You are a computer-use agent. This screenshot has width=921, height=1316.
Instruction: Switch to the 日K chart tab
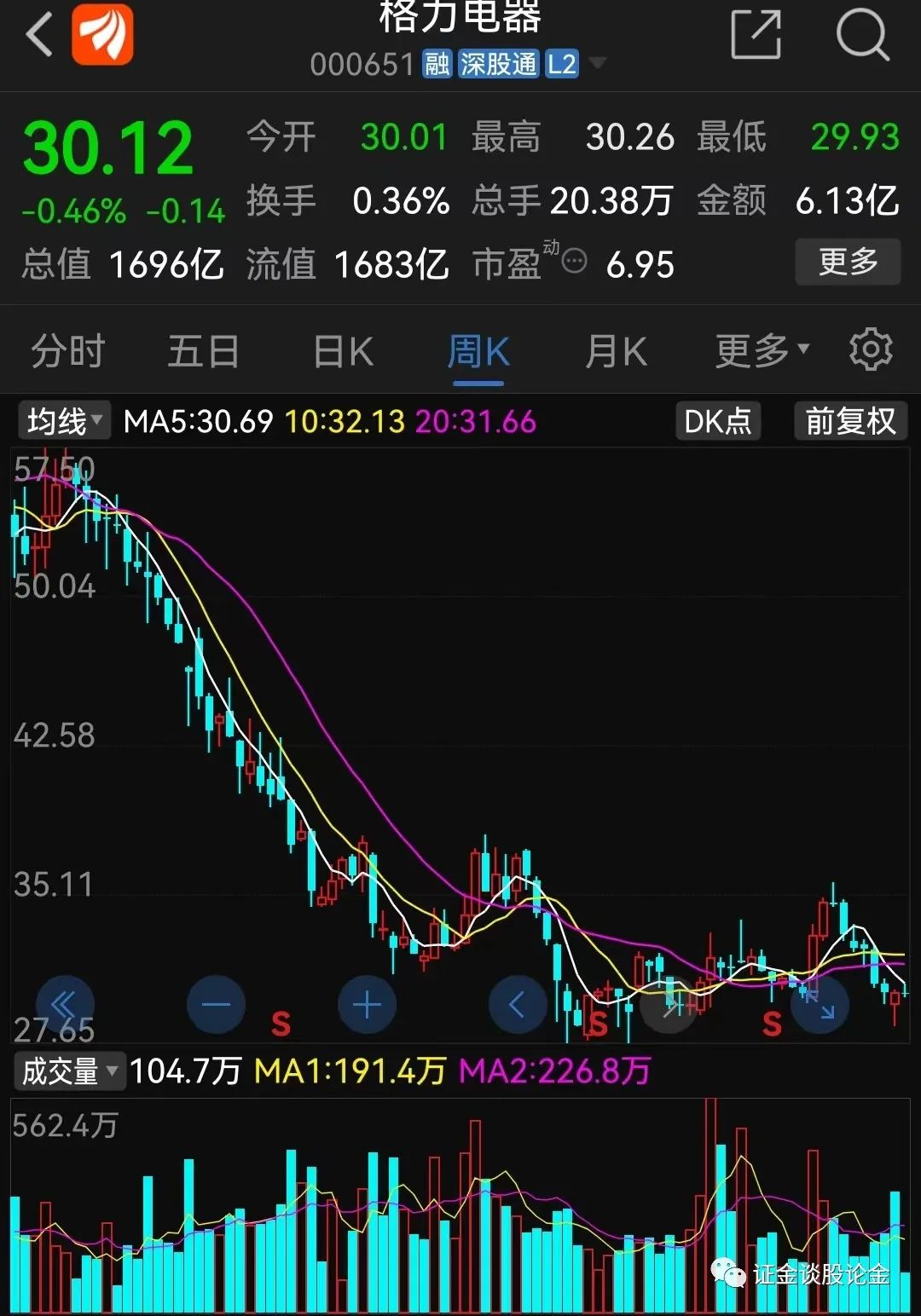click(x=343, y=350)
